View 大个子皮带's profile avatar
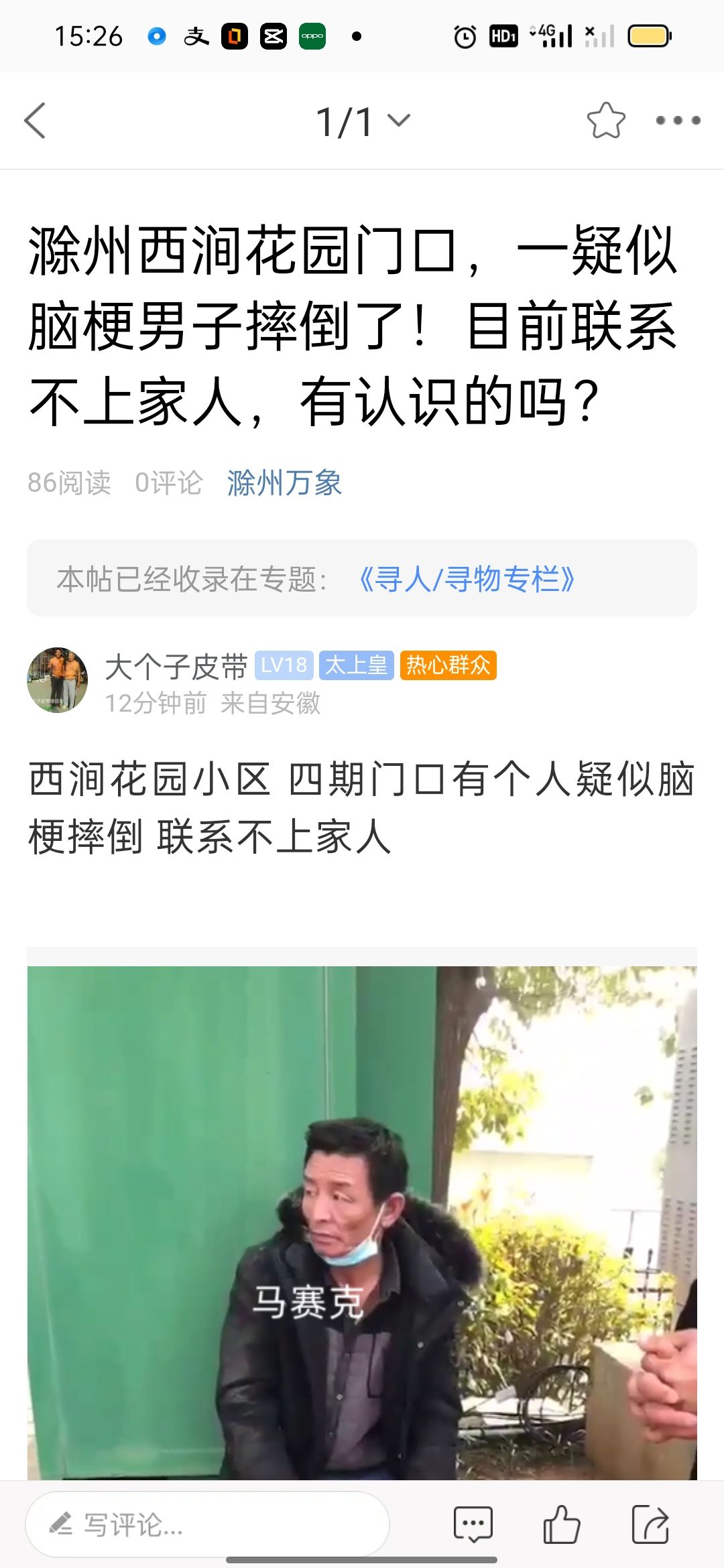This screenshot has width=724, height=1568. pos(58,679)
